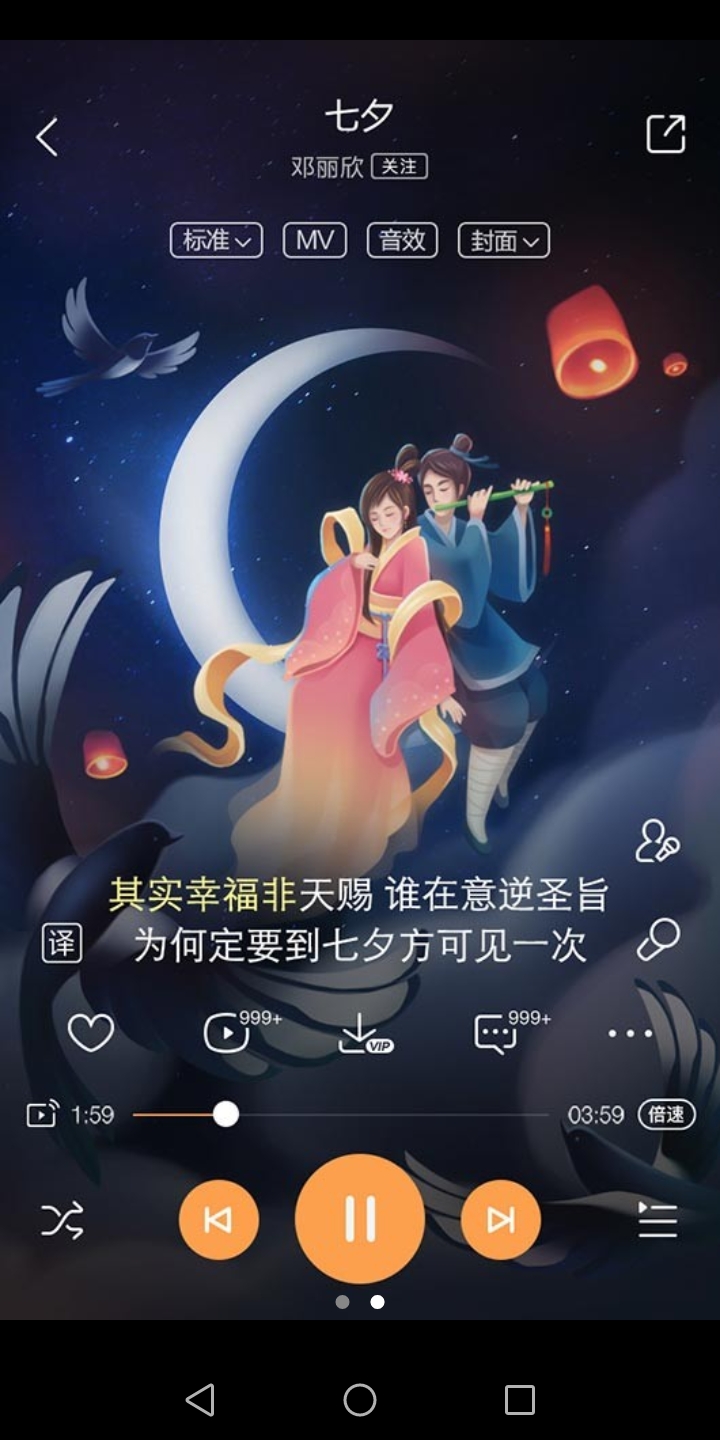Like this song with the heart icon
The height and width of the screenshot is (1440, 720).
(x=91, y=1033)
